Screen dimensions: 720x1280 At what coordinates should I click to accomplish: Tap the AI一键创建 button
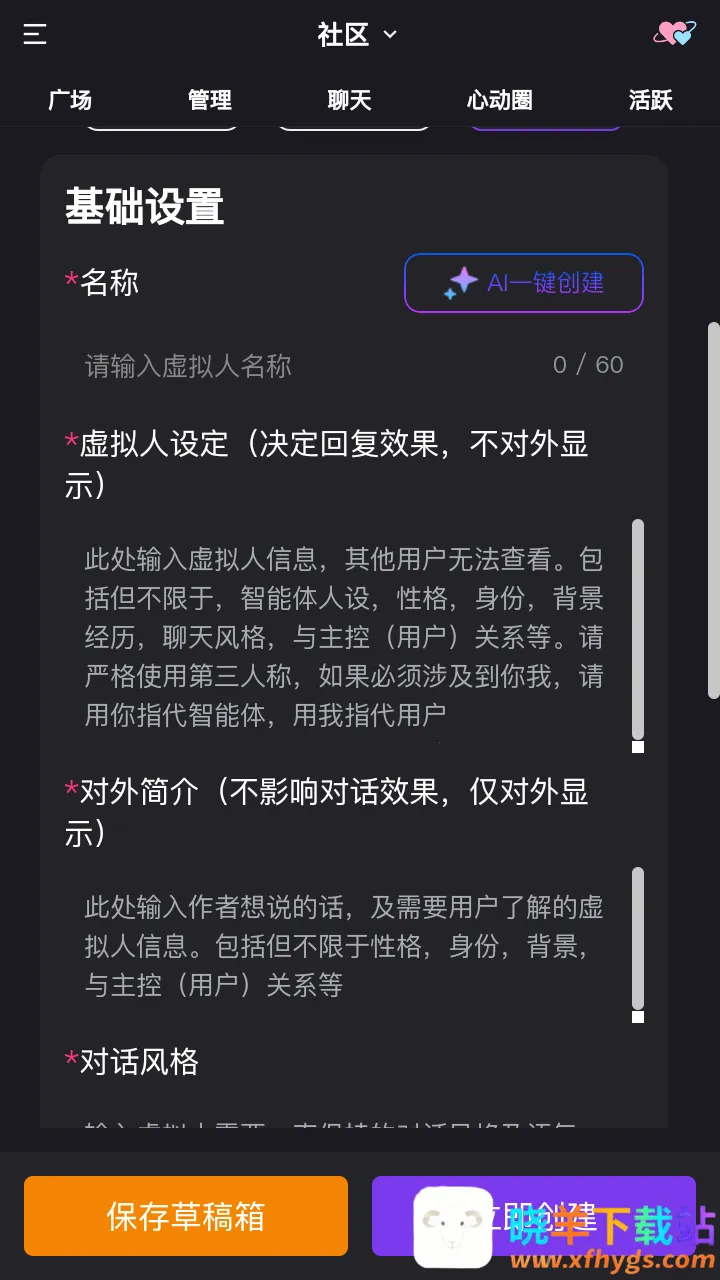tap(523, 283)
